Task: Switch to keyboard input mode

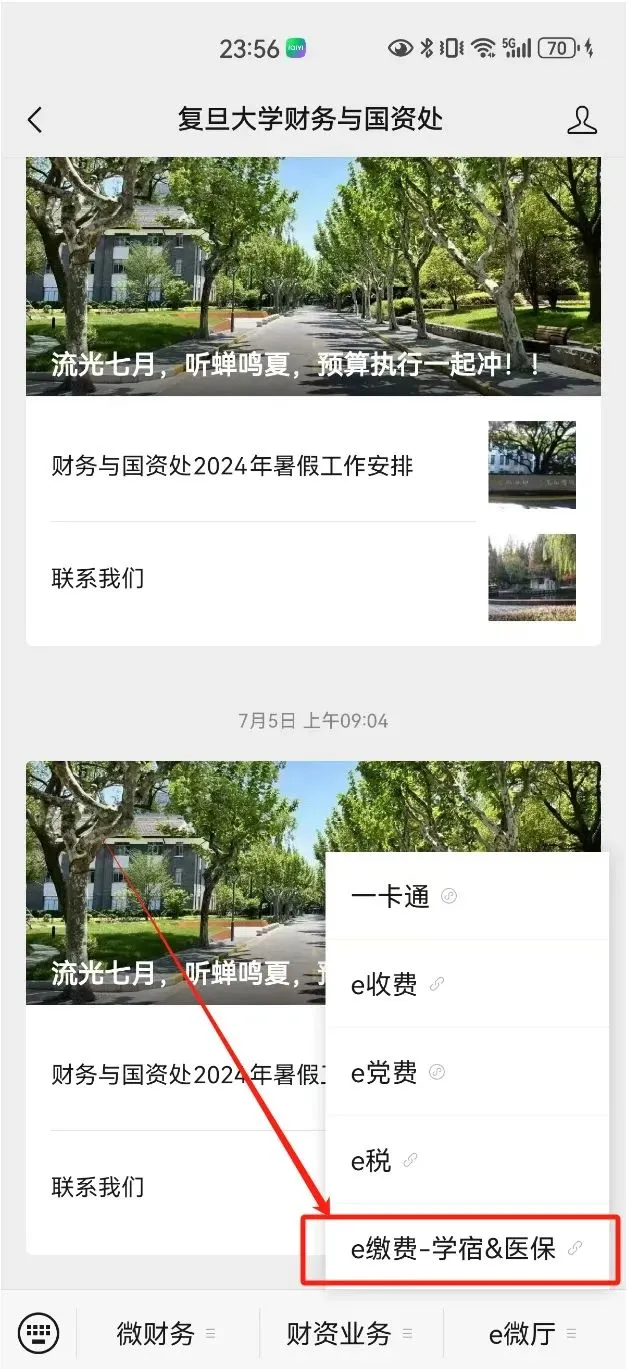Action: pyautogui.click(x=39, y=1333)
